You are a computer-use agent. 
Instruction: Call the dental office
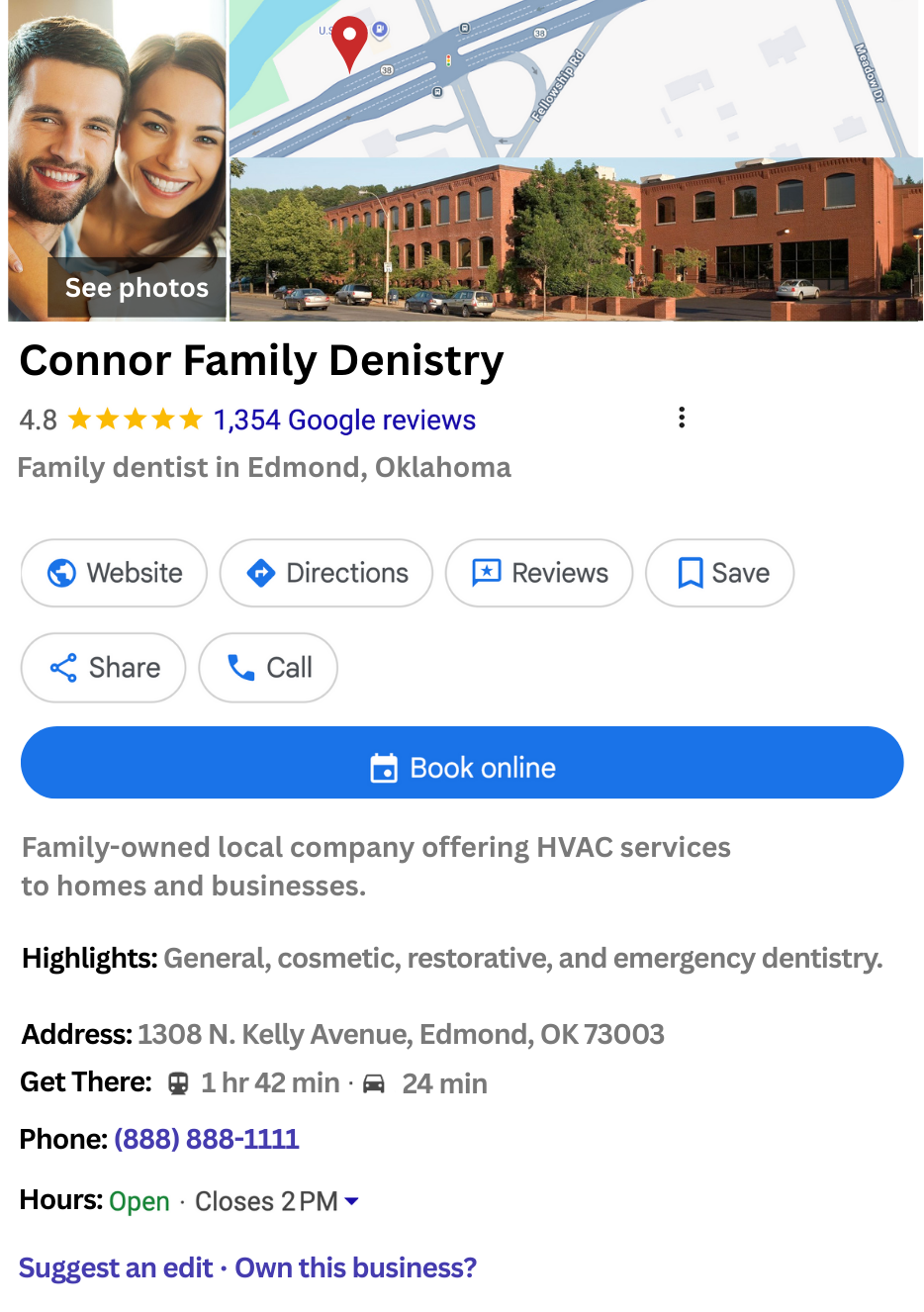(268, 668)
